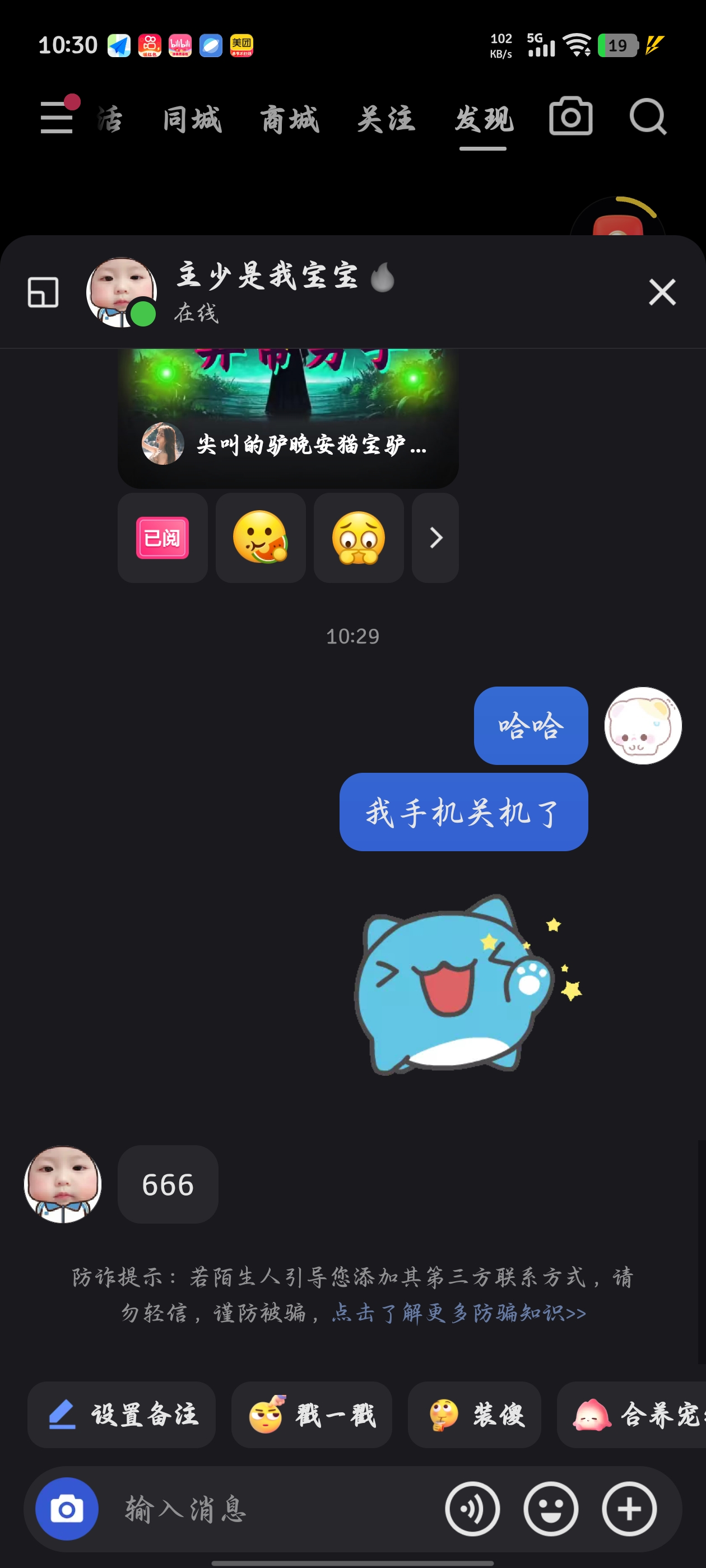Viewport: 706px width, 1568px height.
Task: Expand more quick reactions with the arrow
Action: point(435,538)
